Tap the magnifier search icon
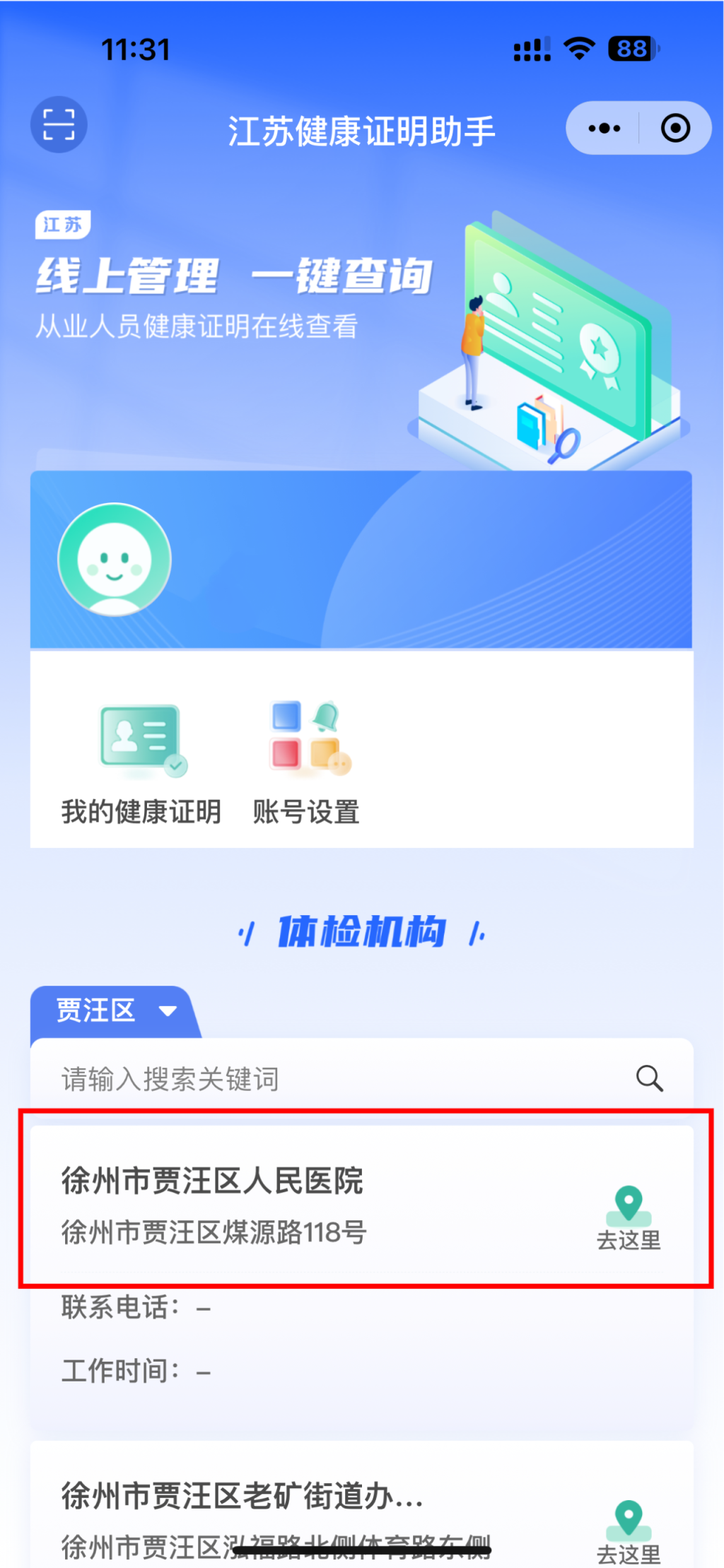The image size is (724, 1568). (649, 1079)
